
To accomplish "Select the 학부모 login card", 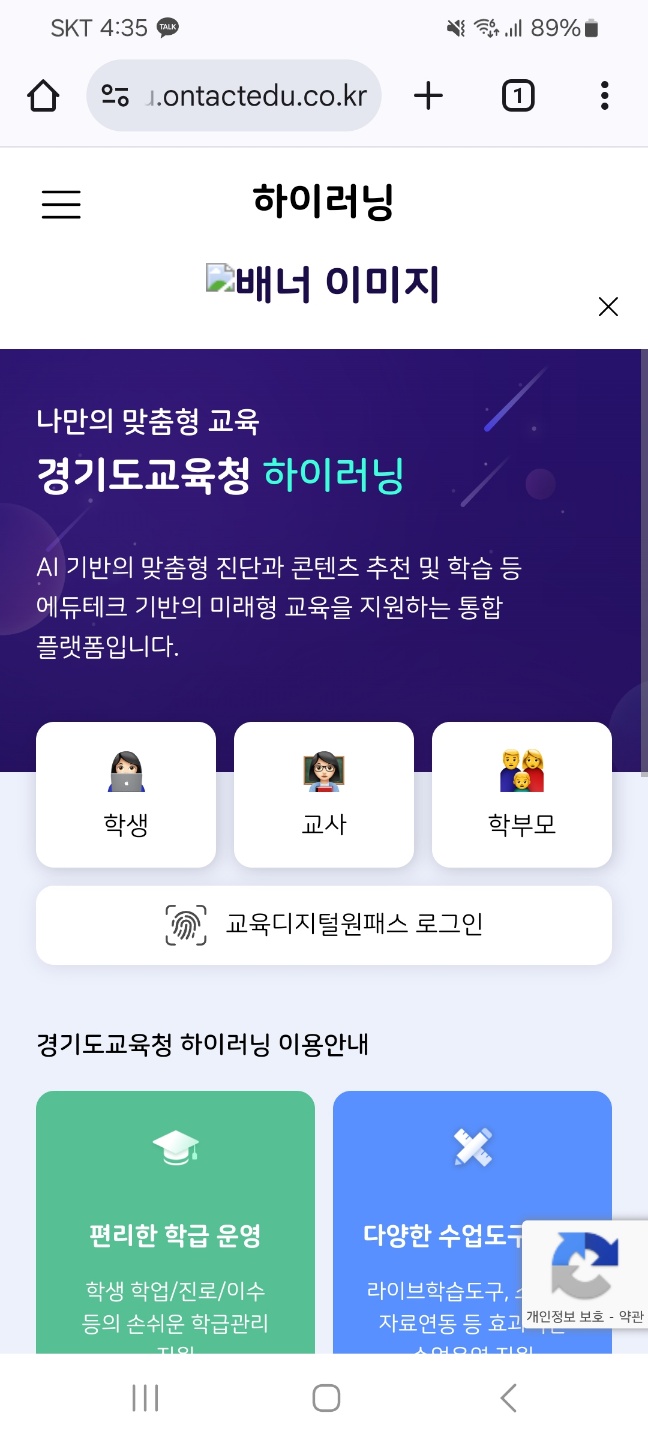I will tap(522, 795).
